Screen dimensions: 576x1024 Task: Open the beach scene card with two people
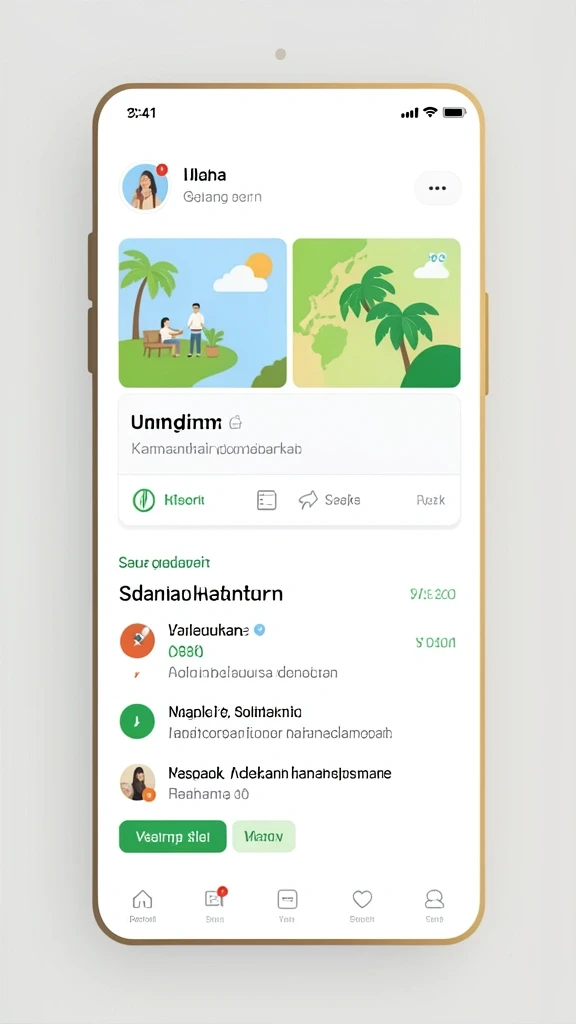(202, 313)
